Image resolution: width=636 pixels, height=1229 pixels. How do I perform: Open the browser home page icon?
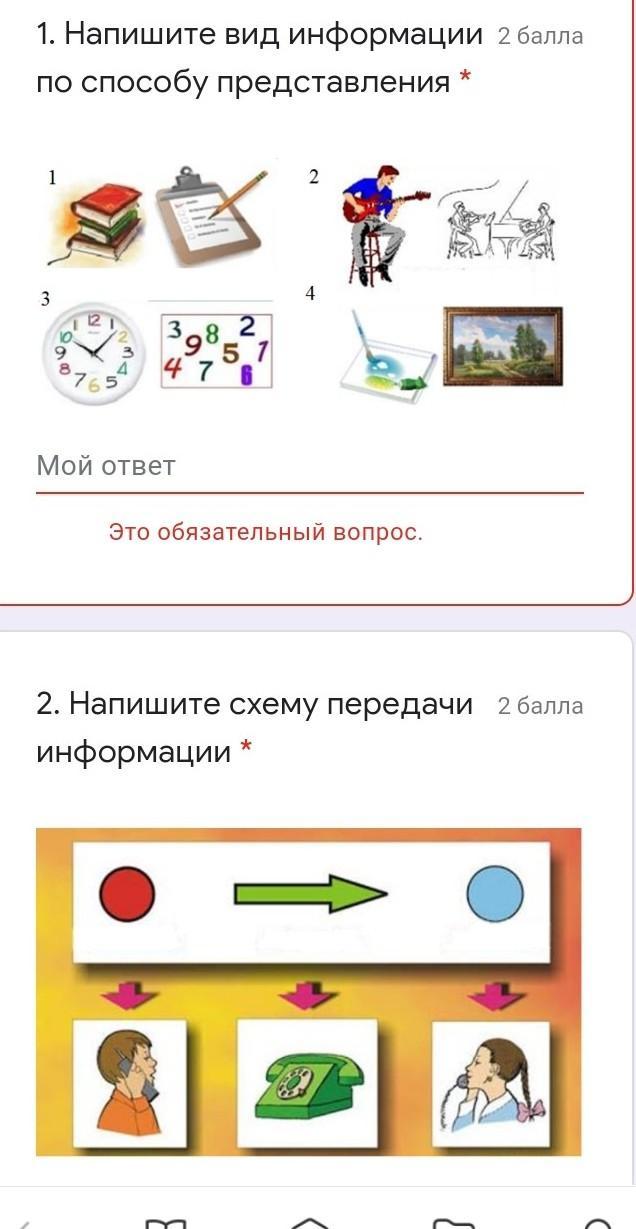click(x=310, y=1221)
